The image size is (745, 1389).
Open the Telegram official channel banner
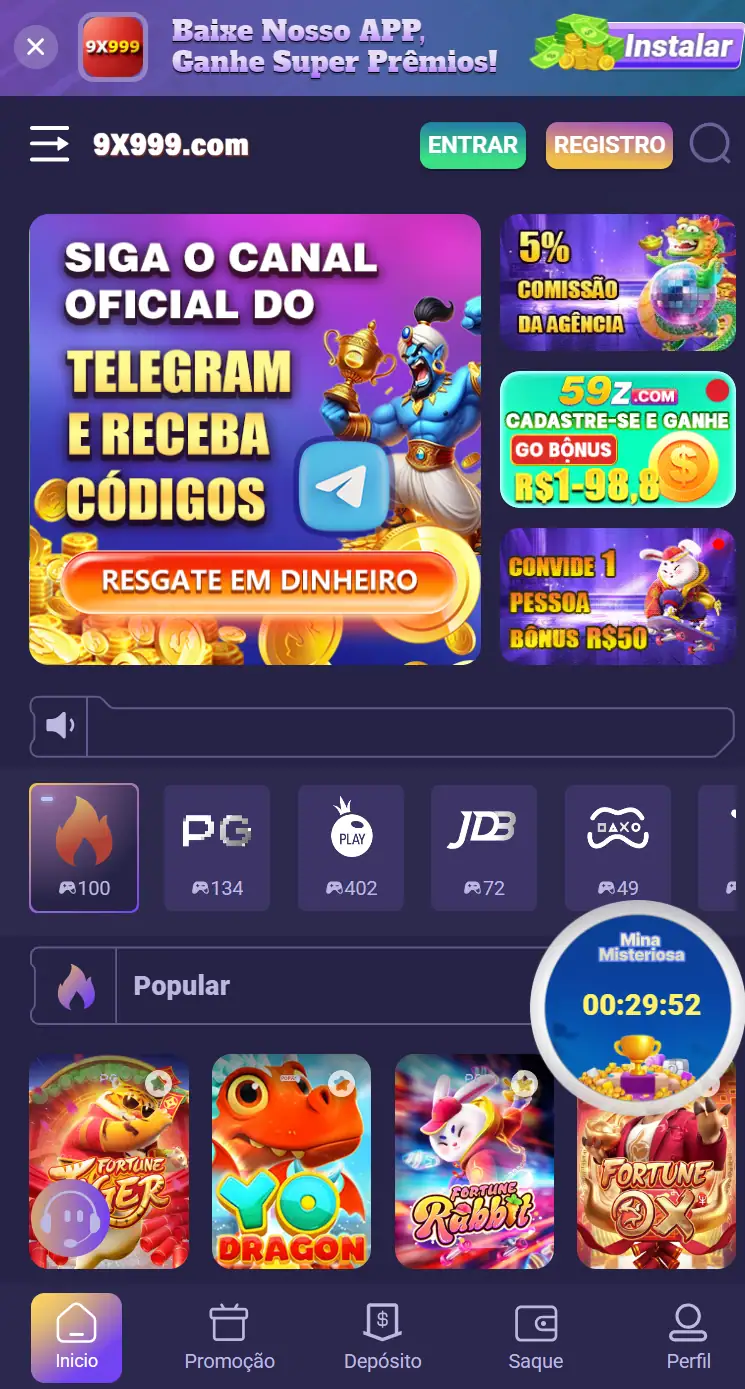255,439
